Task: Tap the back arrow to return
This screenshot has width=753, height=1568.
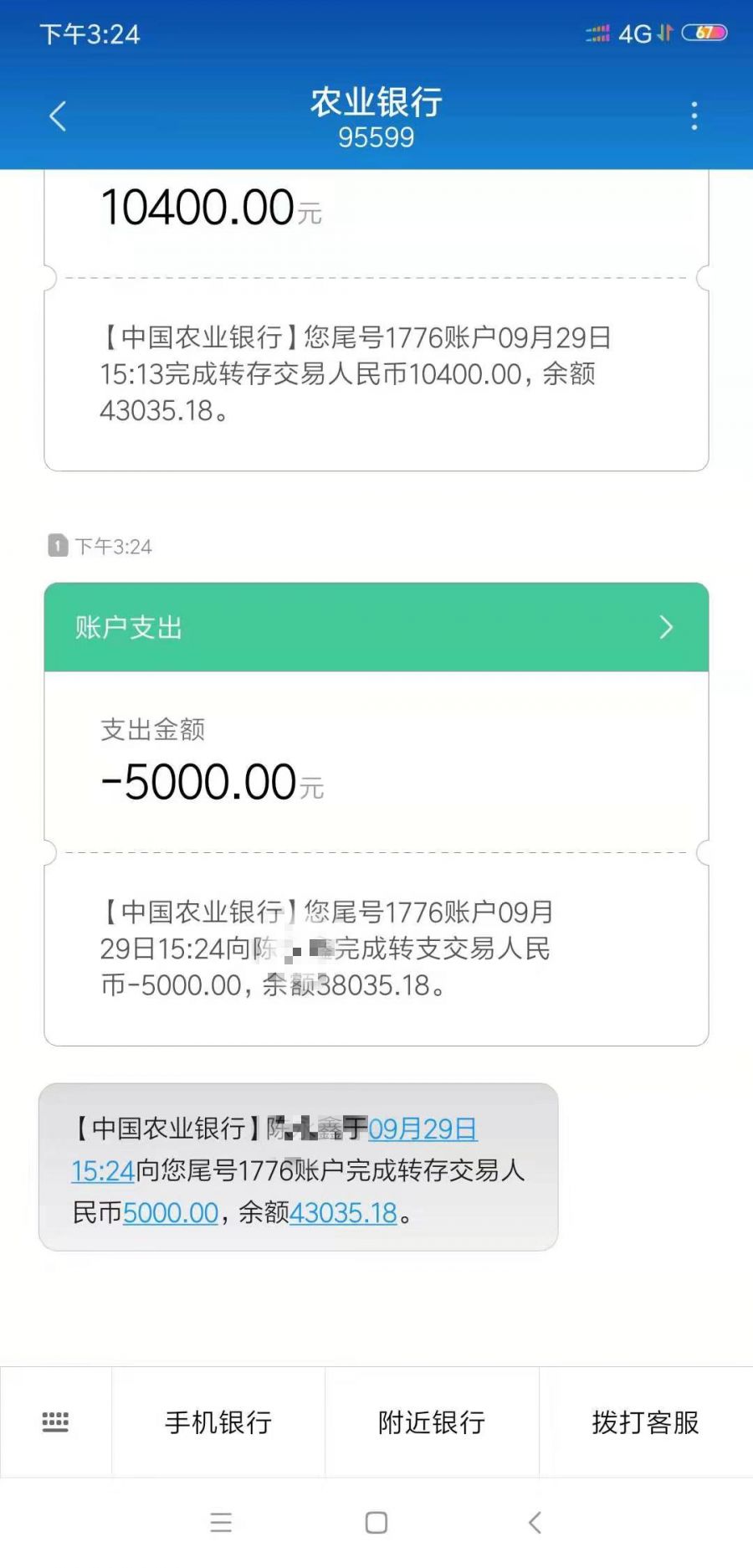Action: (x=56, y=116)
